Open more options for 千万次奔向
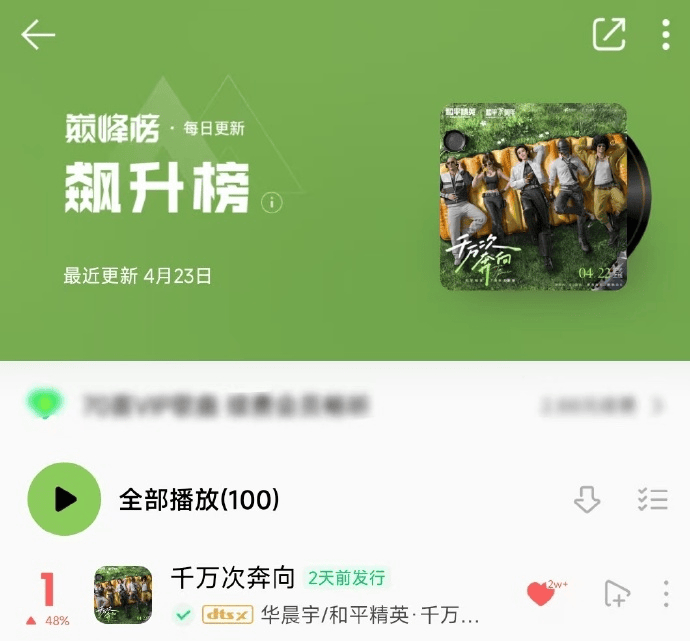The width and height of the screenshot is (690, 641). click(666, 594)
